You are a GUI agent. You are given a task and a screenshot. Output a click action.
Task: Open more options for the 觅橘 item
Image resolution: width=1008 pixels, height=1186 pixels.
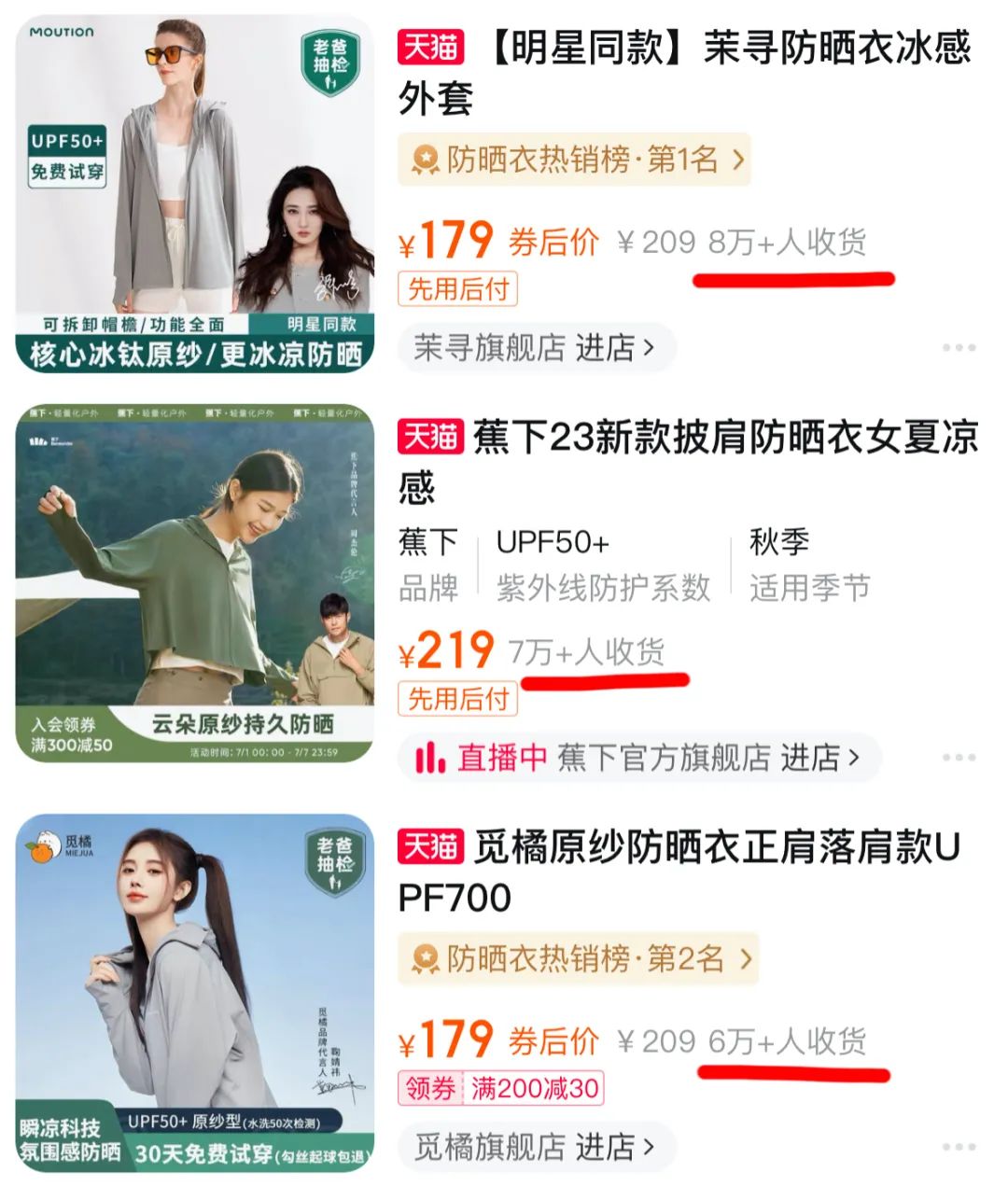[959, 1147]
